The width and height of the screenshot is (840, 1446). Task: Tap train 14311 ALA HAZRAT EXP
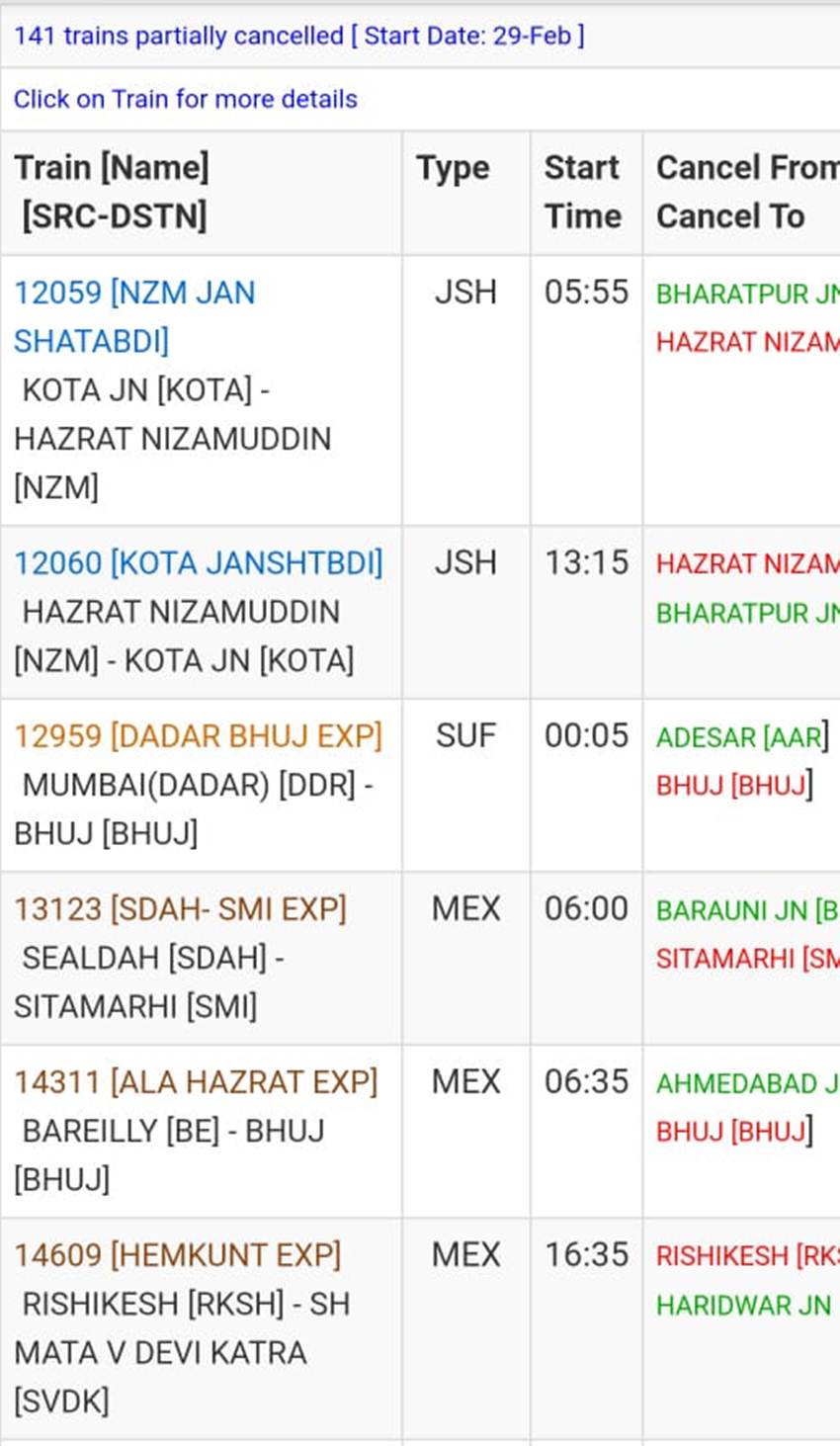(x=196, y=1082)
